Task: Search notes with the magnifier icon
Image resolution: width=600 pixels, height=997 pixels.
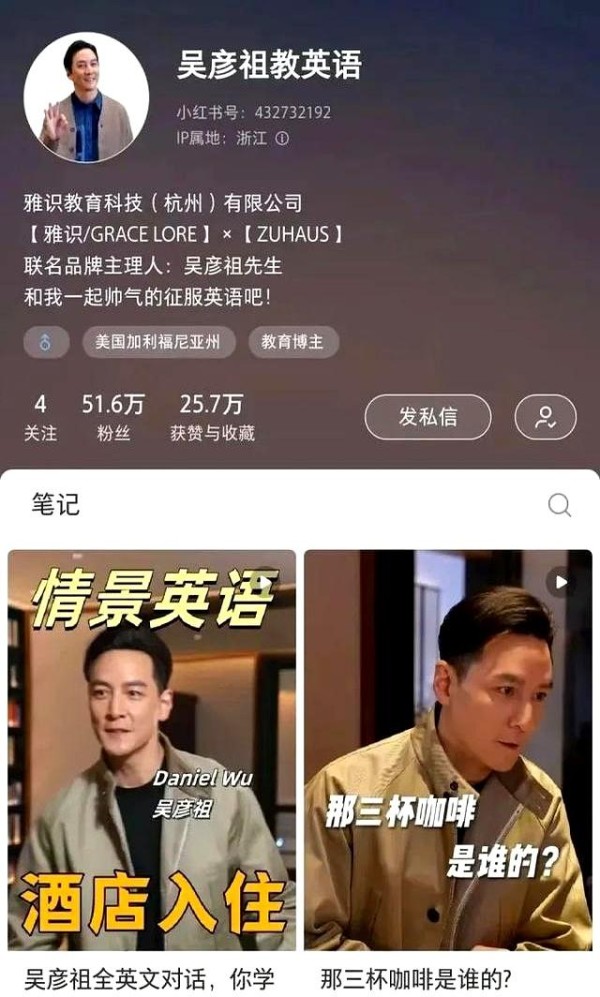Action: click(x=559, y=505)
